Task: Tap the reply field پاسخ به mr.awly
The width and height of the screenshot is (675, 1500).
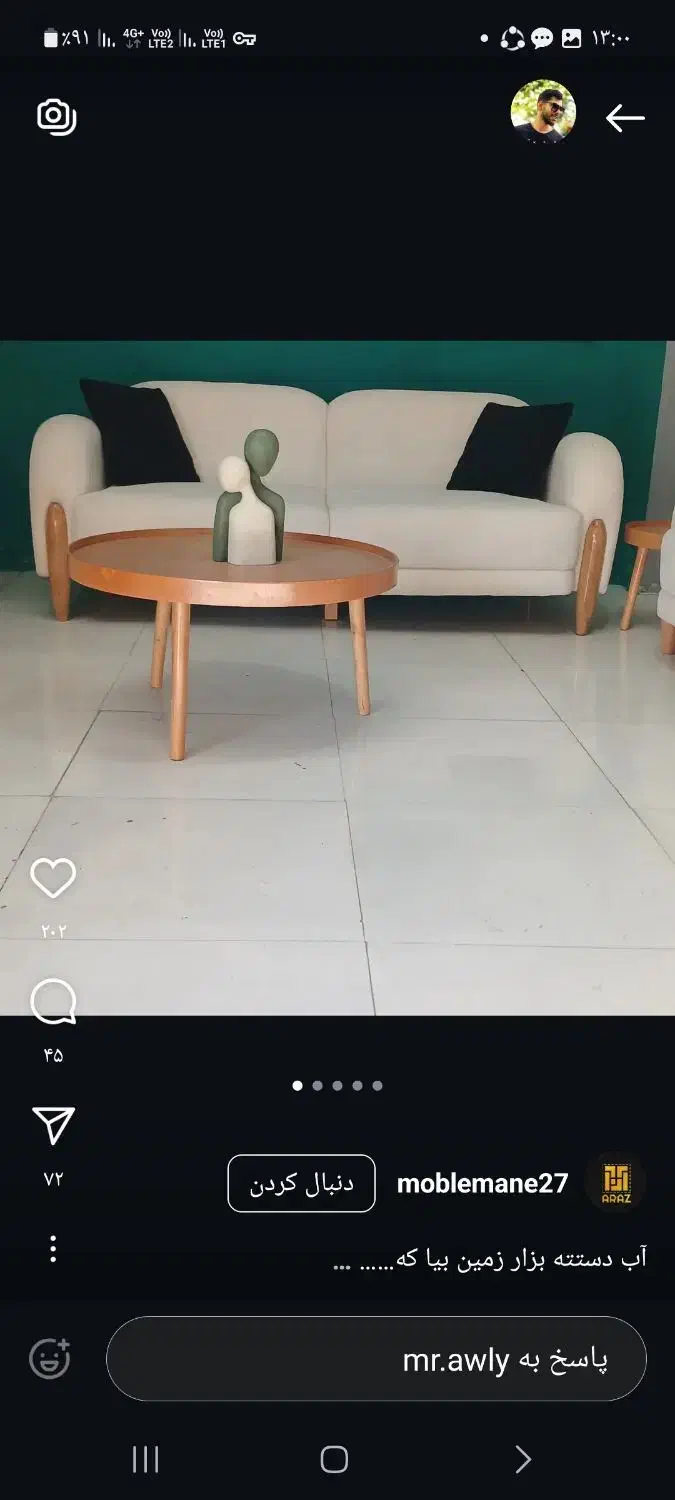Action: pyautogui.click(x=376, y=1359)
